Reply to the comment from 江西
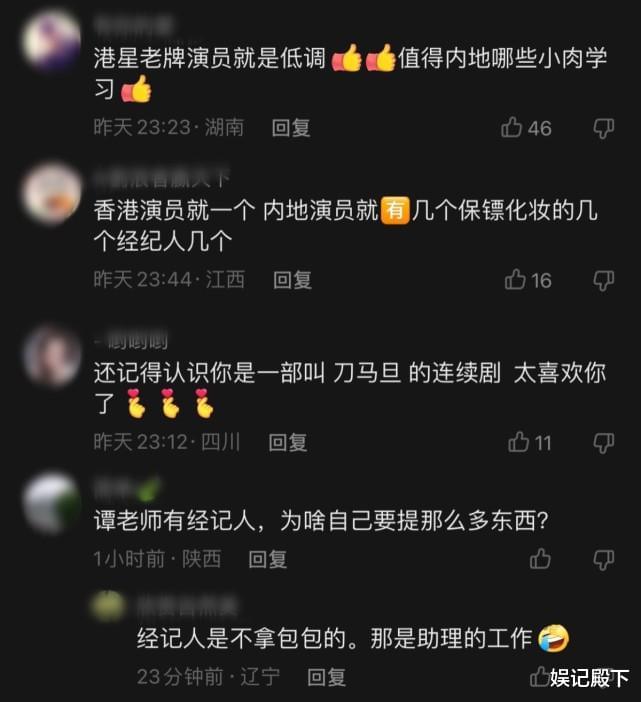641x702 pixels. [x=293, y=280]
